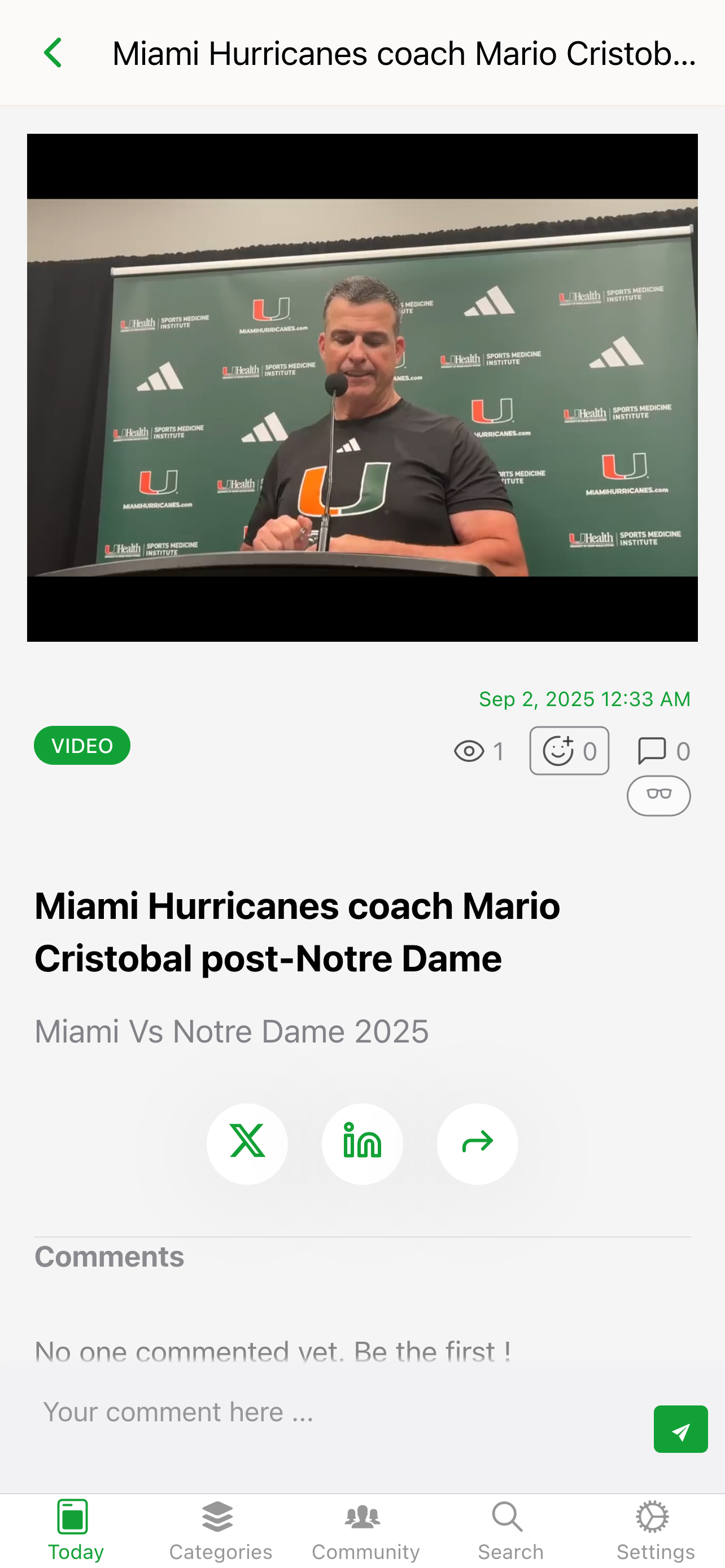Enable reading mode with glasses icon
Viewport: 725px width, 1568px height.
pyautogui.click(x=658, y=795)
